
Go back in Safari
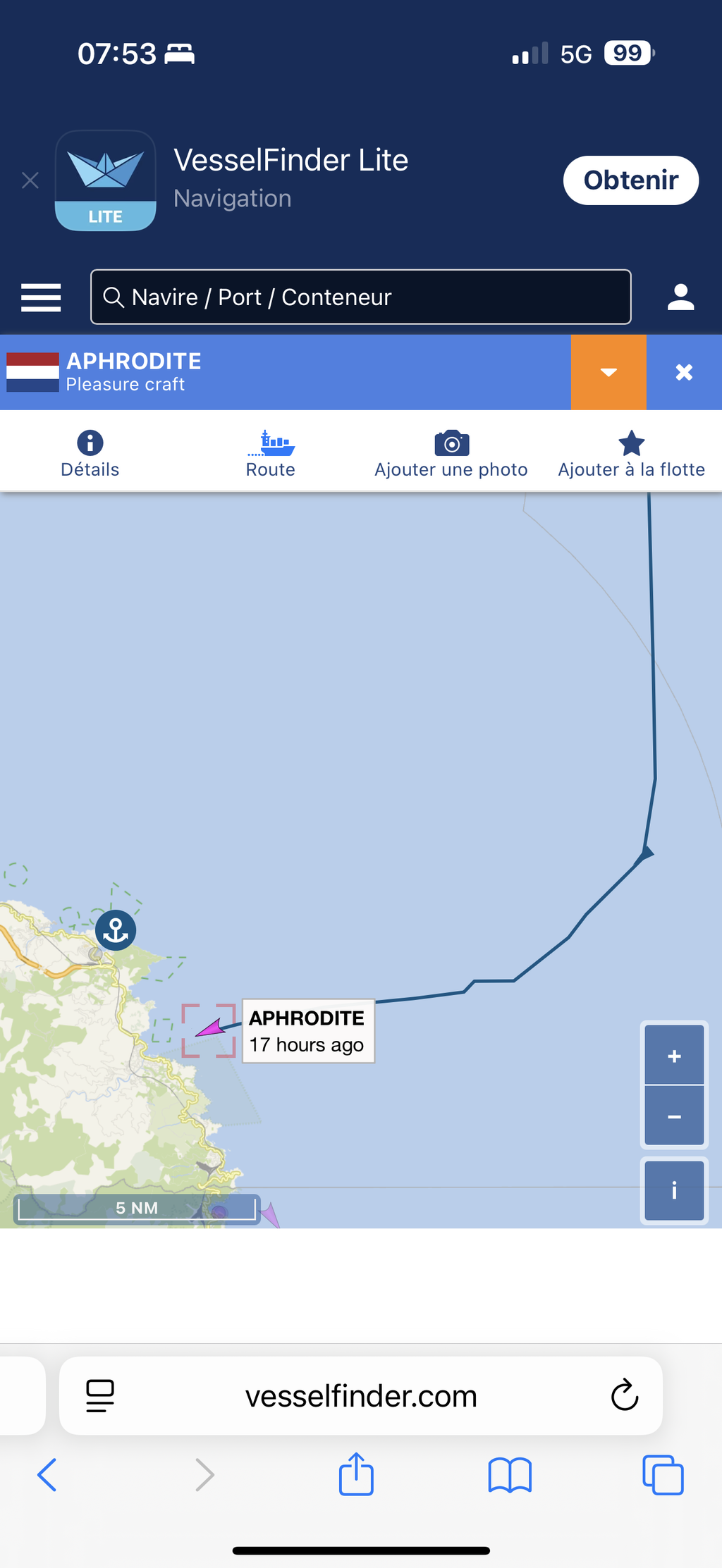tap(47, 1474)
